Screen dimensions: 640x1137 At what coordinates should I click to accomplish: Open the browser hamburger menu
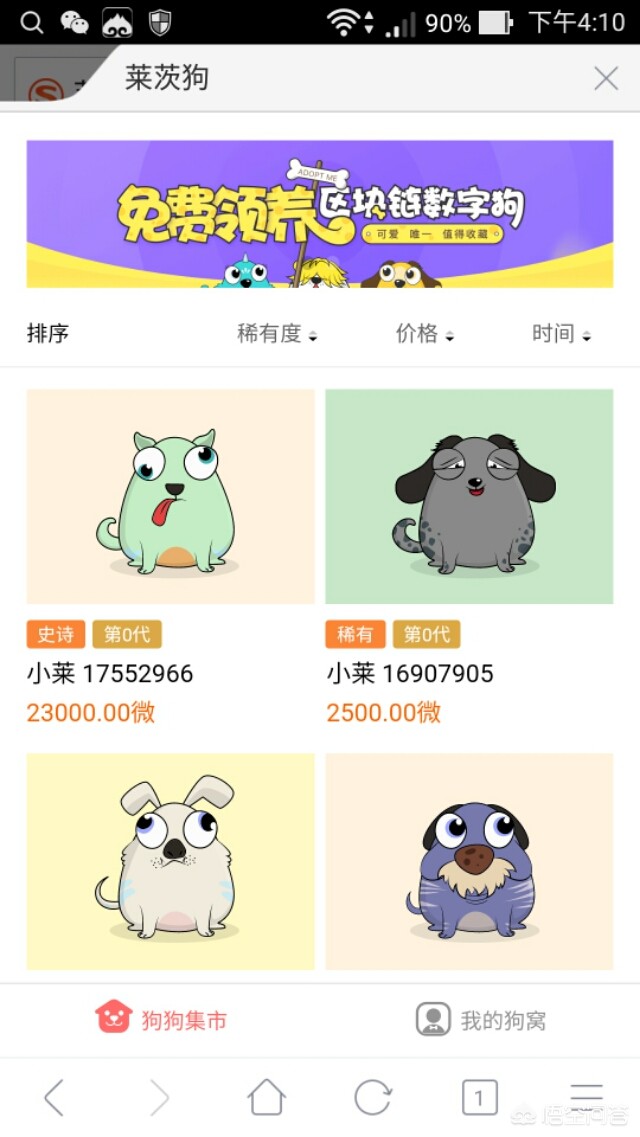[x=586, y=1098]
